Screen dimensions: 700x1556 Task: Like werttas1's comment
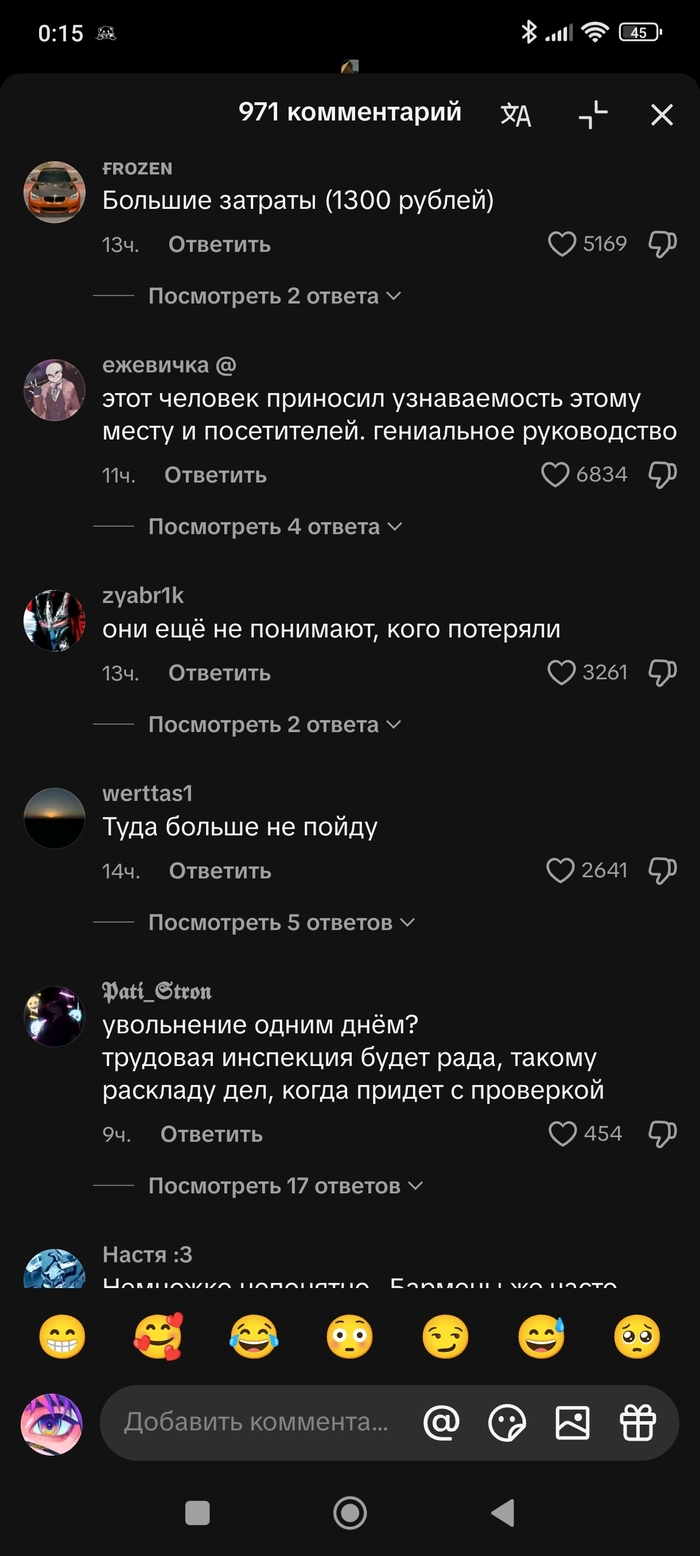[x=561, y=871]
